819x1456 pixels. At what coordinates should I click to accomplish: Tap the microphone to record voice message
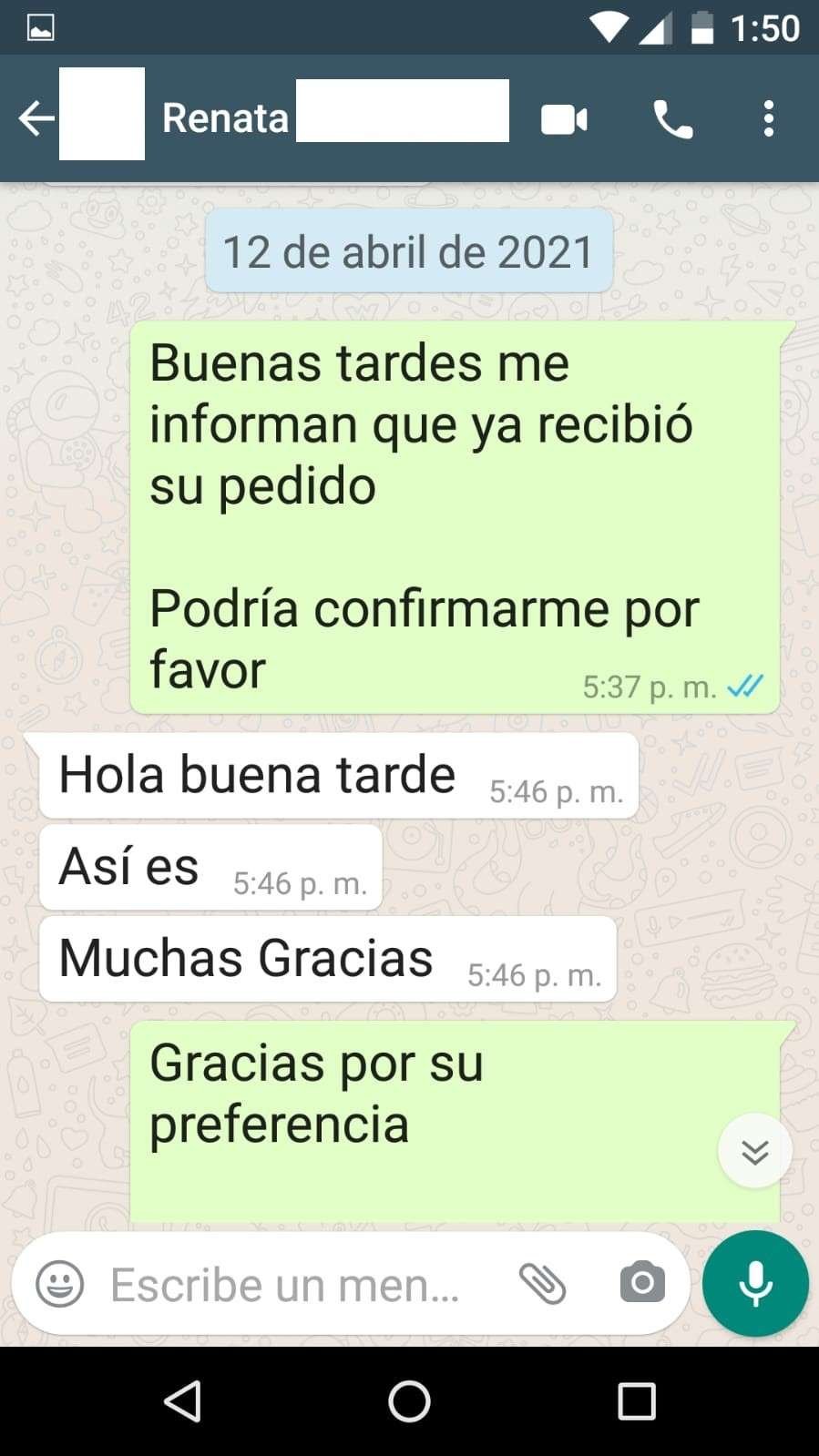(x=755, y=1284)
